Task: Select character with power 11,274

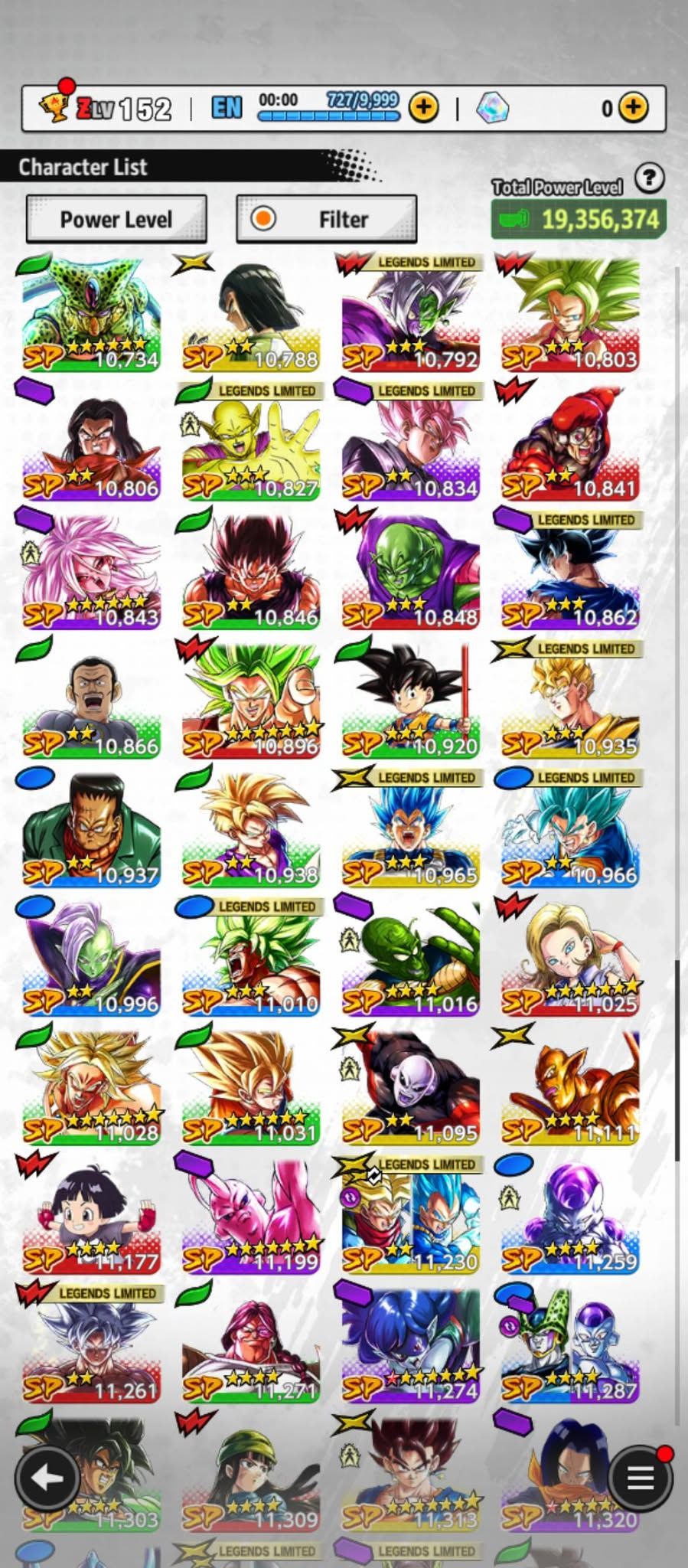Action: coord(411,1346)
